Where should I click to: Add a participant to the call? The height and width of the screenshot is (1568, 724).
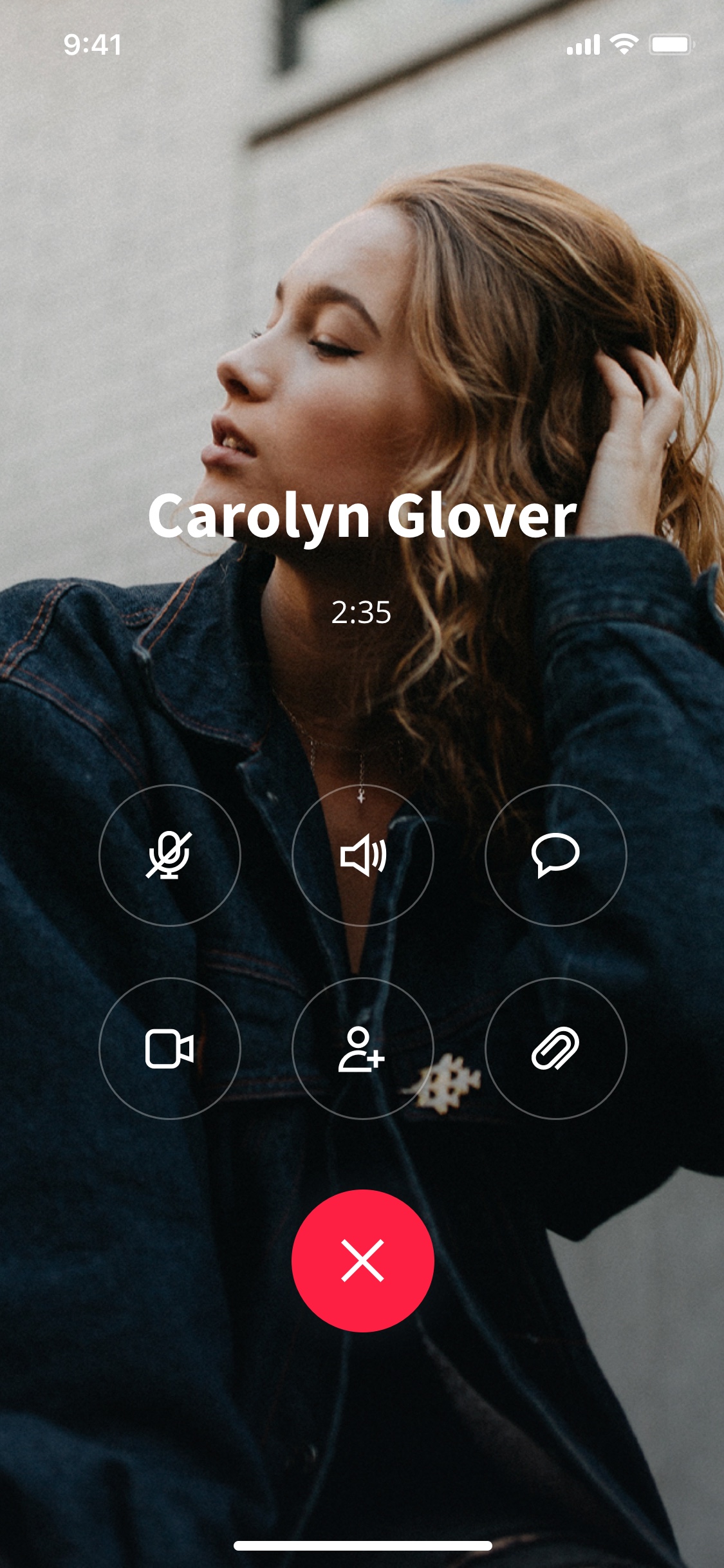coord(363,1048)
